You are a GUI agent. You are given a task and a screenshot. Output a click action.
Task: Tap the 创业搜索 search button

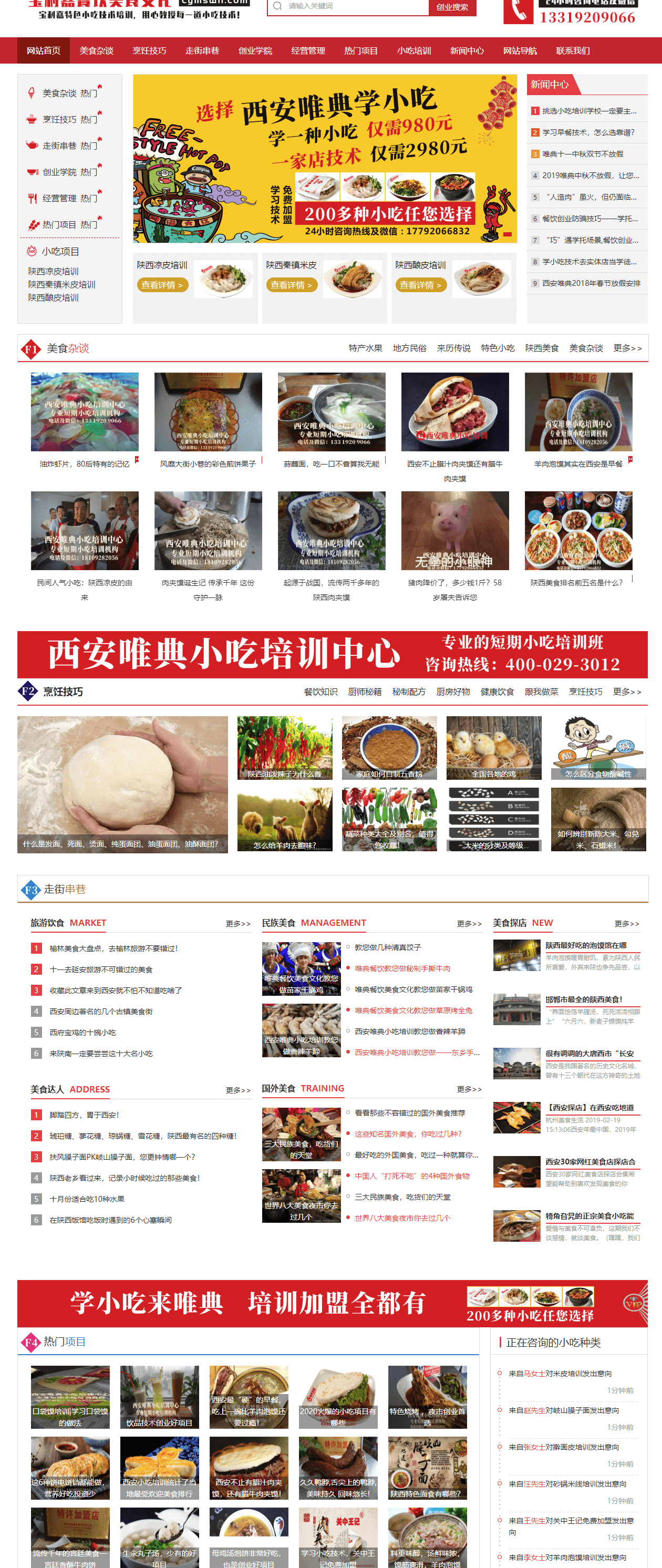pos(452,7)
